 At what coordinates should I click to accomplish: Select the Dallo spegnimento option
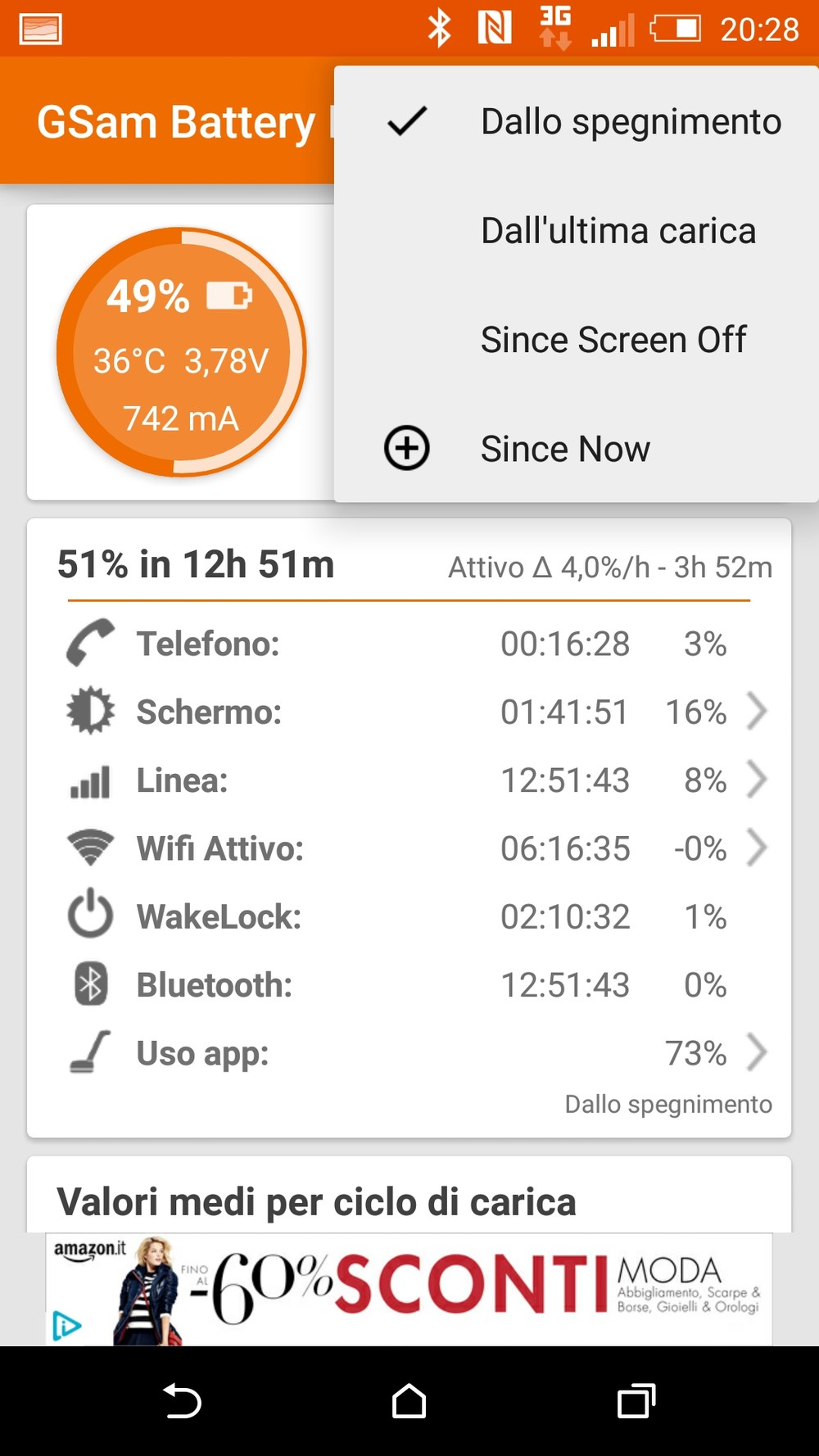pos(577,121)
